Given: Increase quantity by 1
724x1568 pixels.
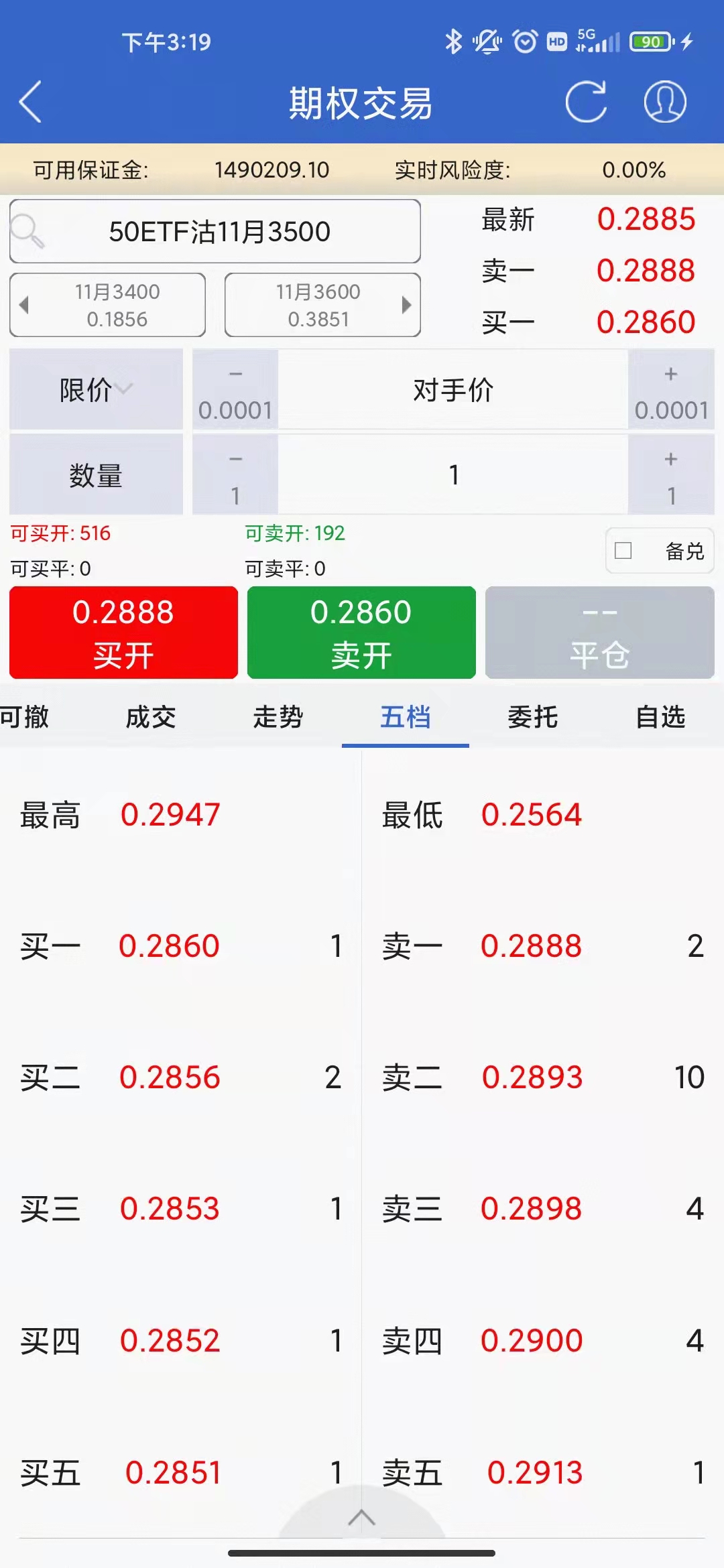Looking at the screenshot, I should click(671, 475).
